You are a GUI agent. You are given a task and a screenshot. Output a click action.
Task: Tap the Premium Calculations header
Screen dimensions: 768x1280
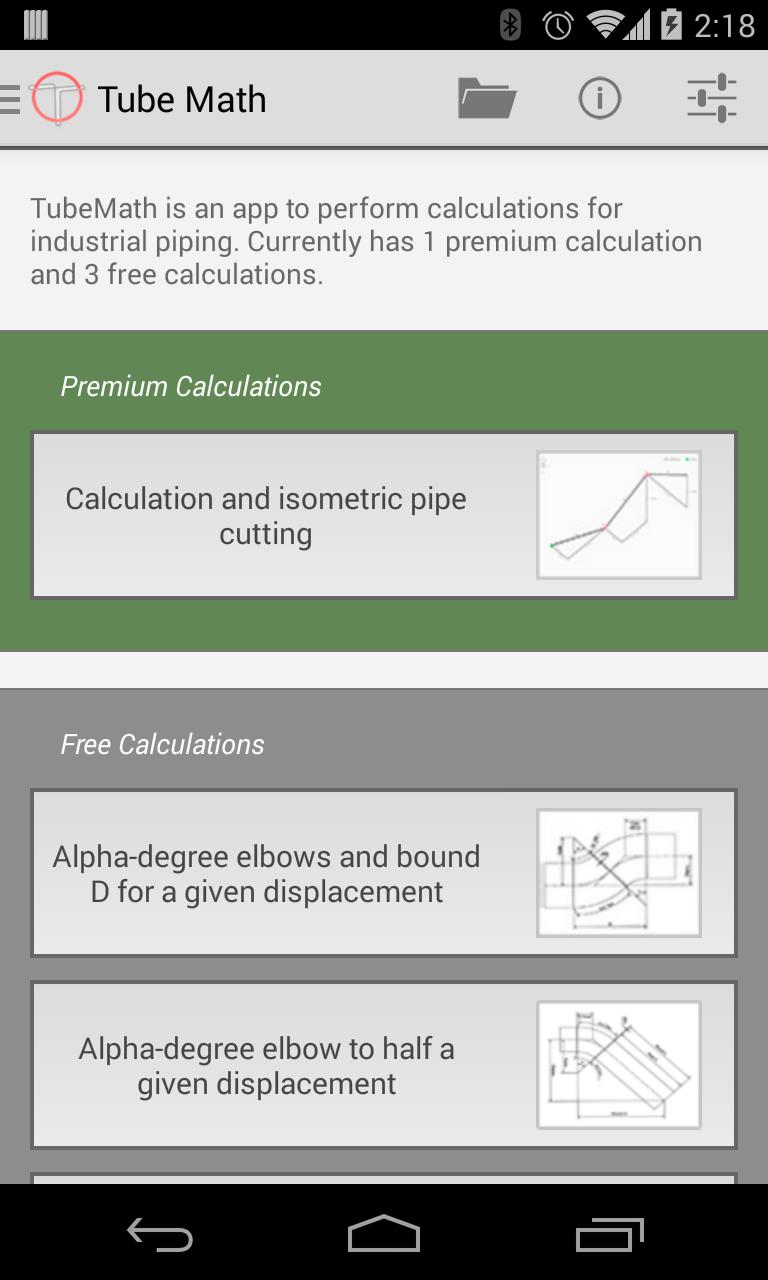point(191,385)
